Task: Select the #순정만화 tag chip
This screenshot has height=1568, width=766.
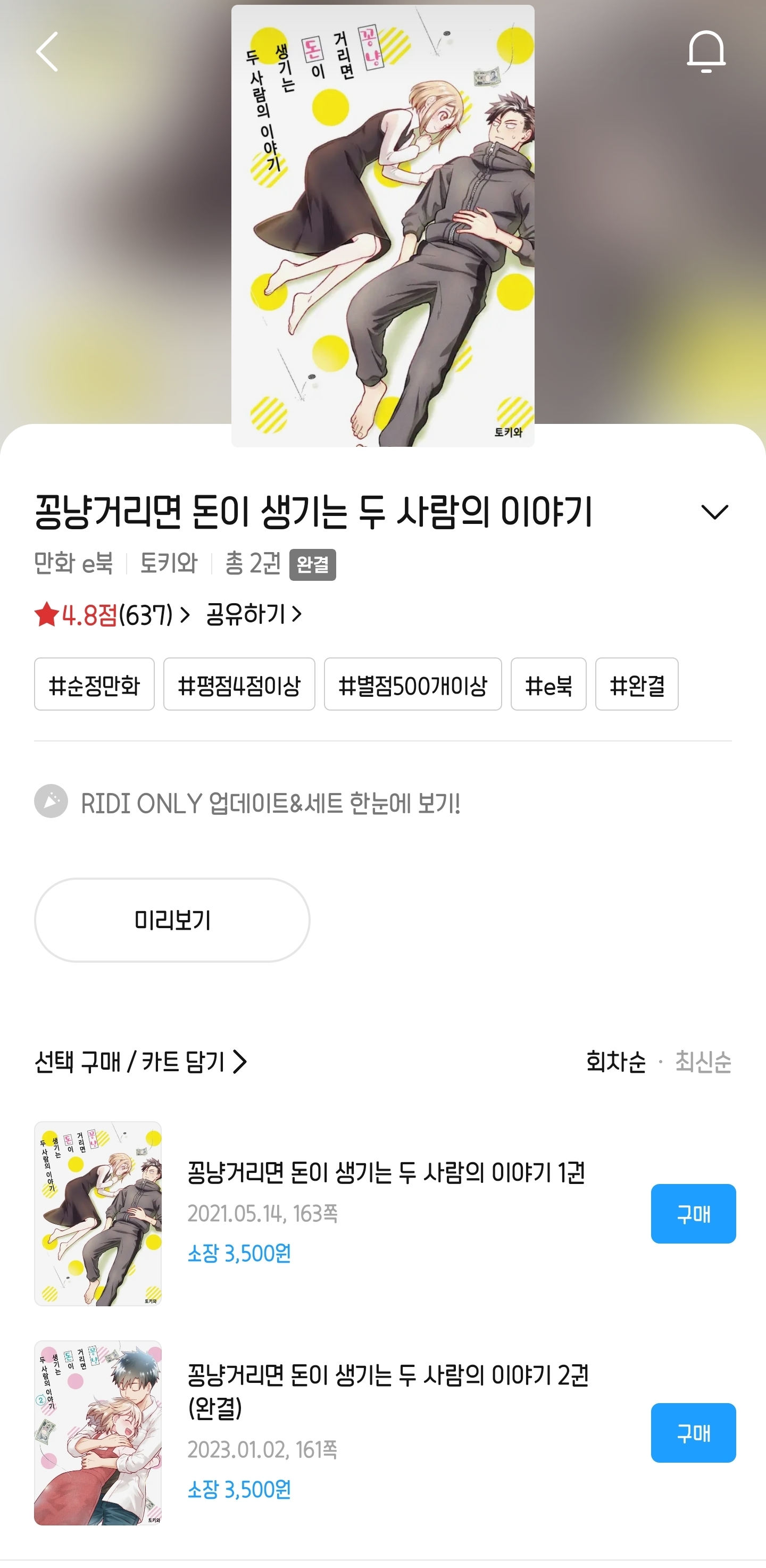Action: coord(94,685)
